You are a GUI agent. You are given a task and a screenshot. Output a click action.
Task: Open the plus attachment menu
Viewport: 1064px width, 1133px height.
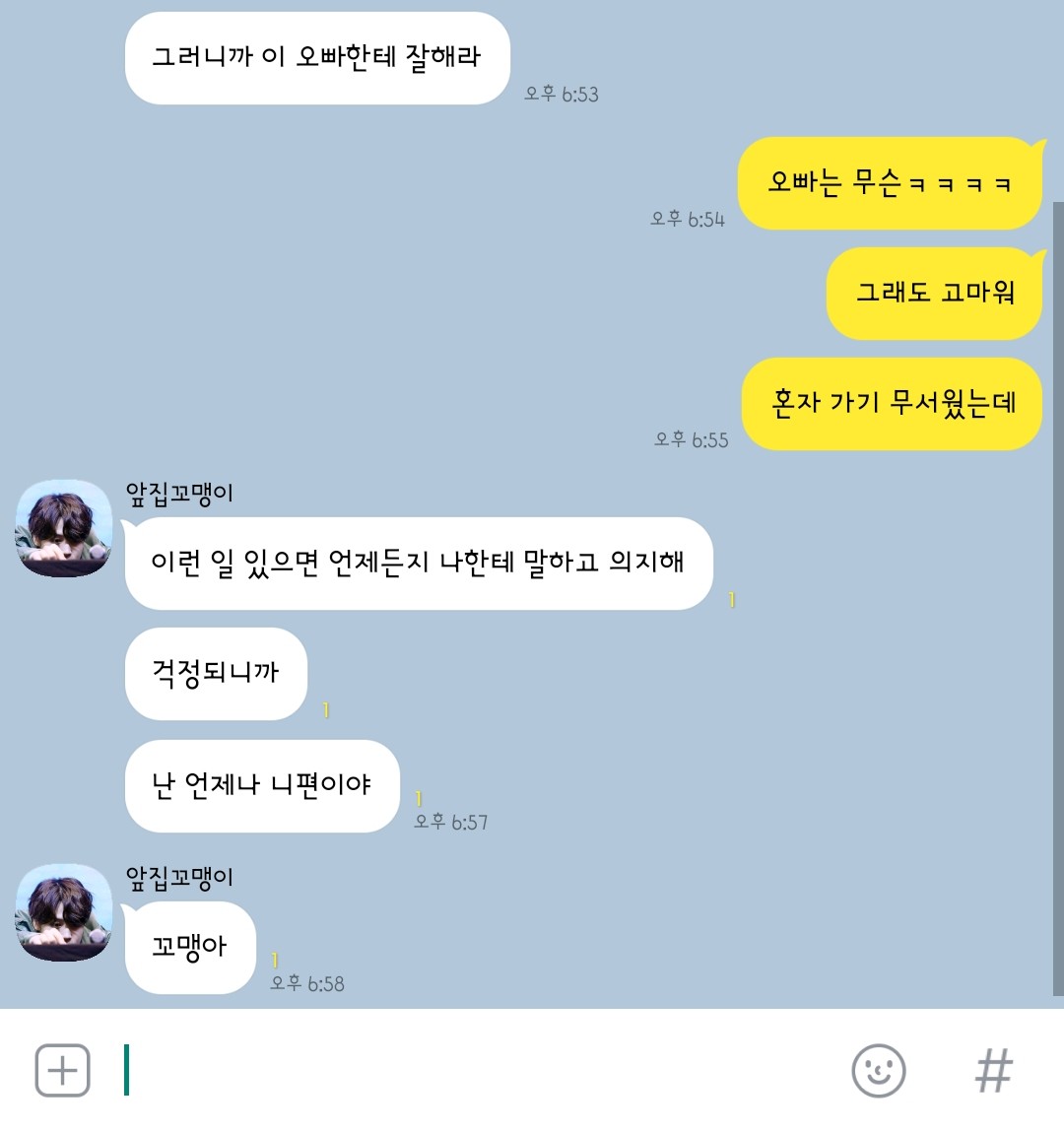[x=62, y=1070]
